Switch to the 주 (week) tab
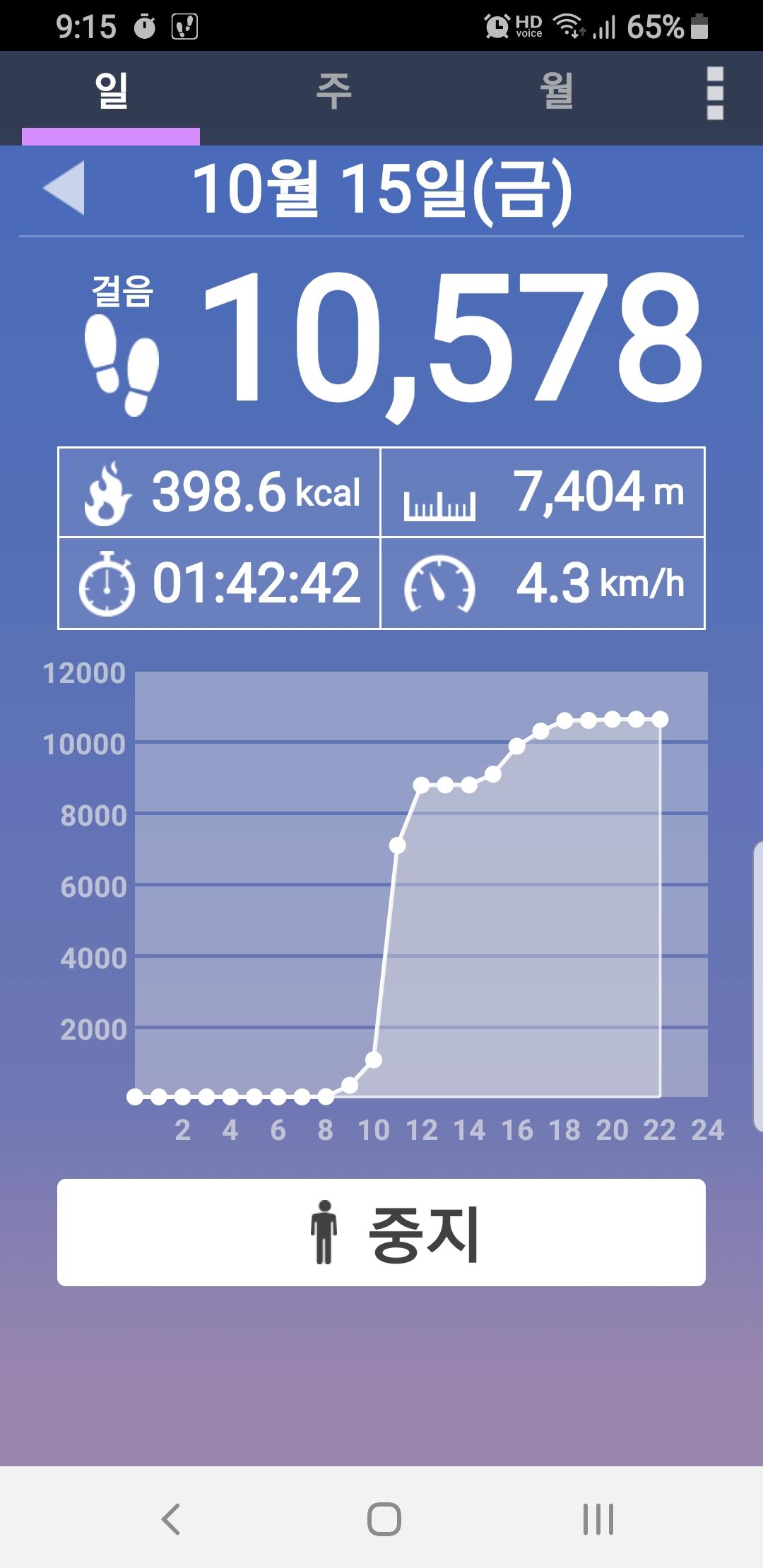 pos(333,92)
